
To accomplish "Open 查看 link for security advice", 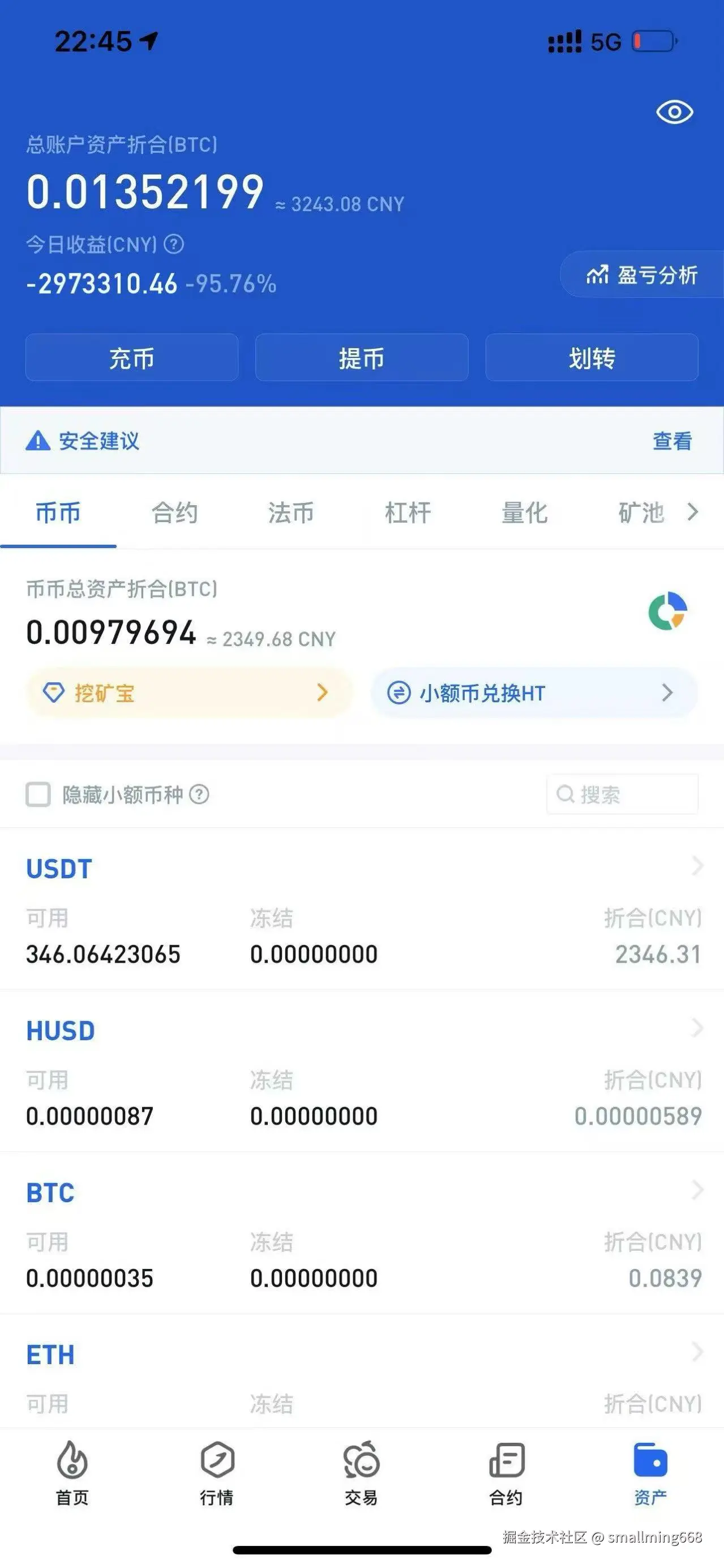I will 672,442.
